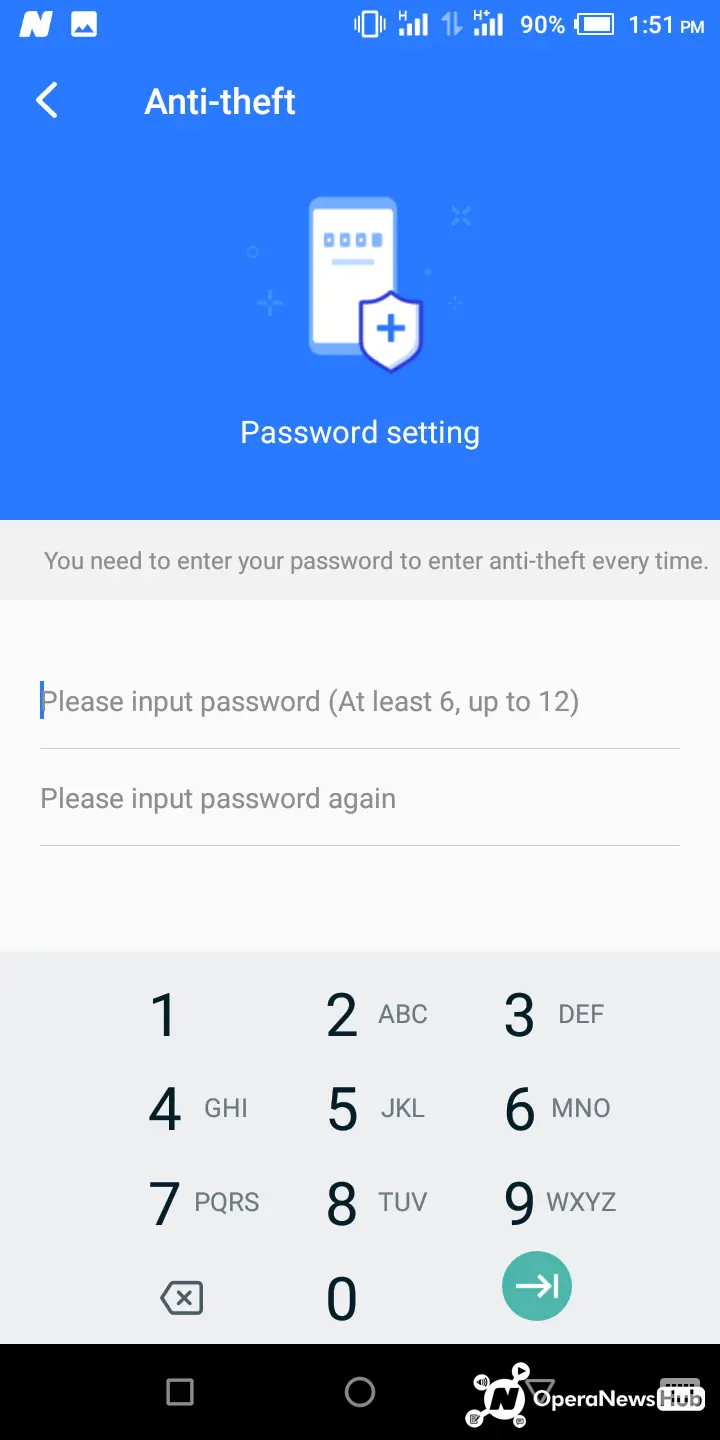Tap the 9 WXYZ key
The image size is (720, 1440).
(560, 1202)
